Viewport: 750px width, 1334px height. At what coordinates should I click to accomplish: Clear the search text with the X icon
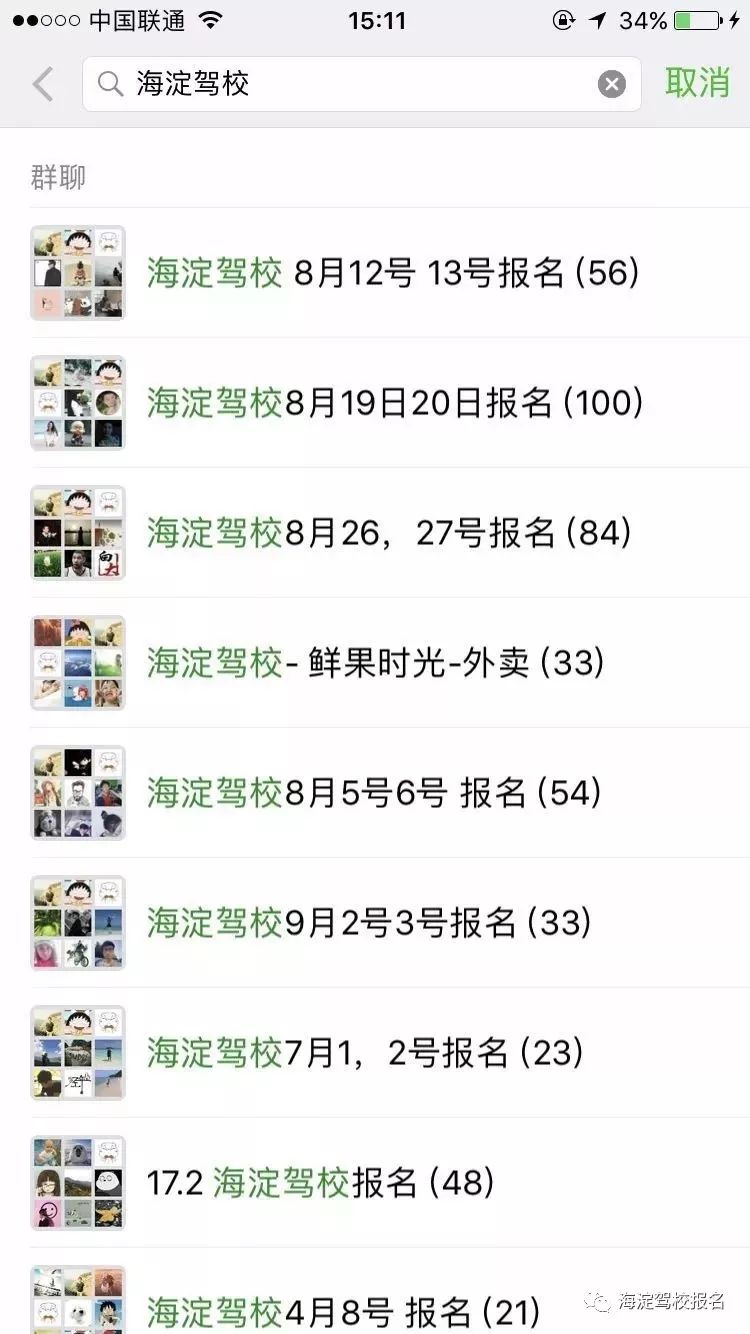click(x=611, y=84)
